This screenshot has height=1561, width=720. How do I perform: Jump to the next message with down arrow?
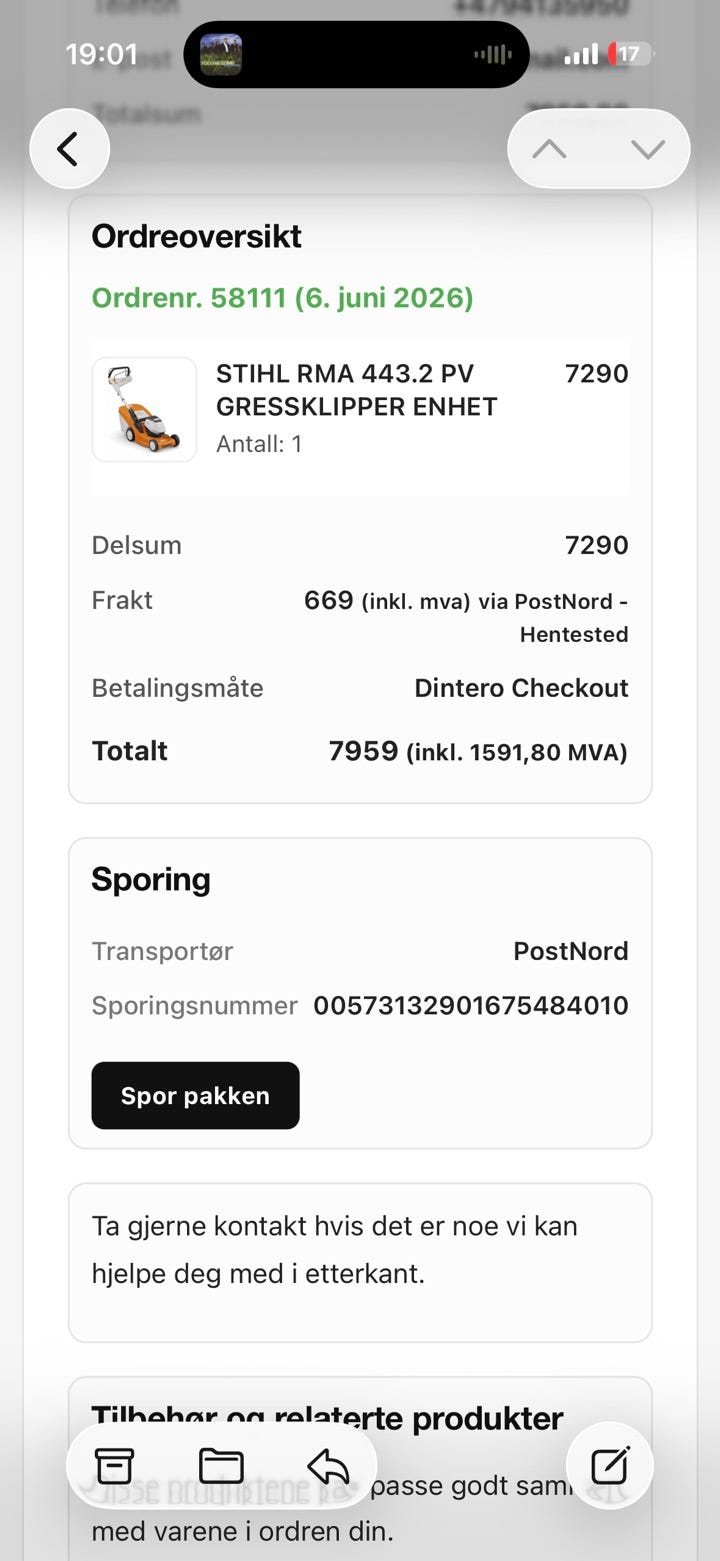click(648, 149)
